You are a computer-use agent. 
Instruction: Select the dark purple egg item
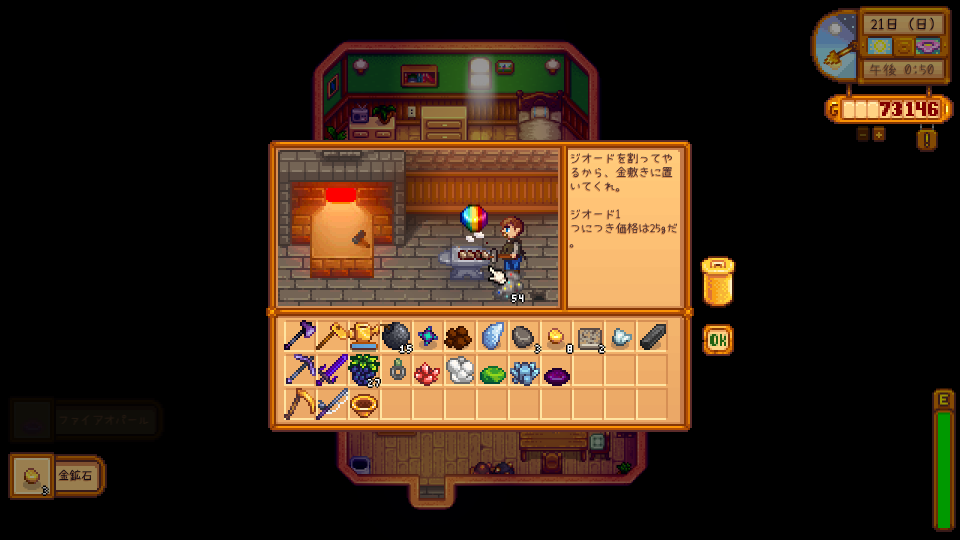[x=556, y=375]
